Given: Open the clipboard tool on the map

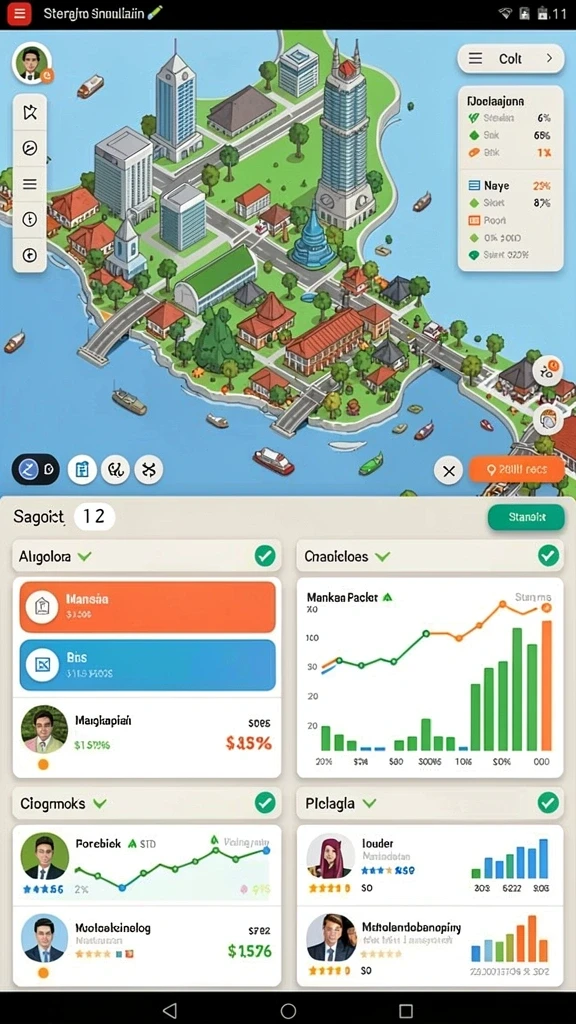Looking at the screenshot, I should point(82,469).
